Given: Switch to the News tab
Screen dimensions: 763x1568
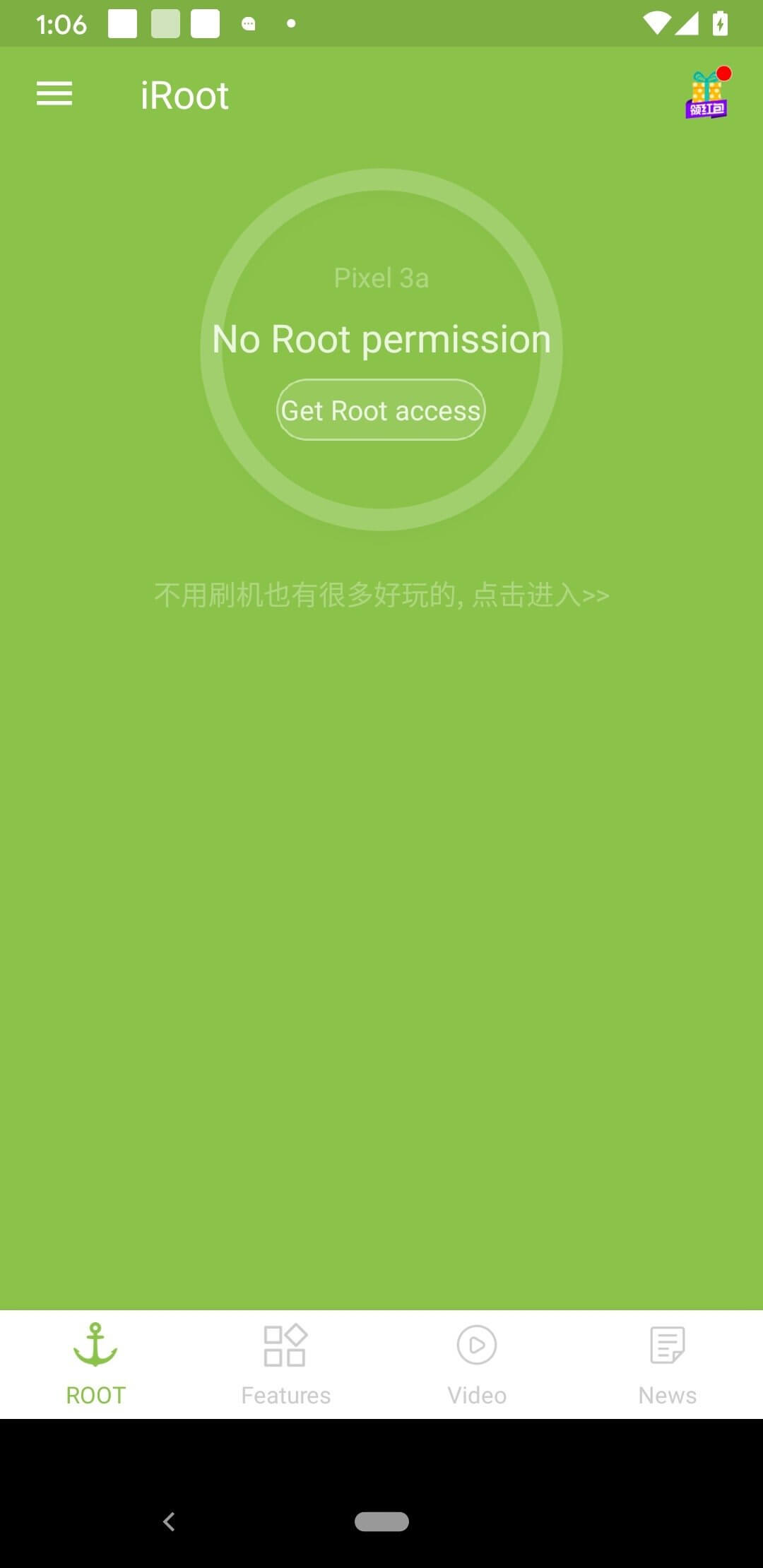Looking at the screenshot, I should click(x=667, y=1394).
